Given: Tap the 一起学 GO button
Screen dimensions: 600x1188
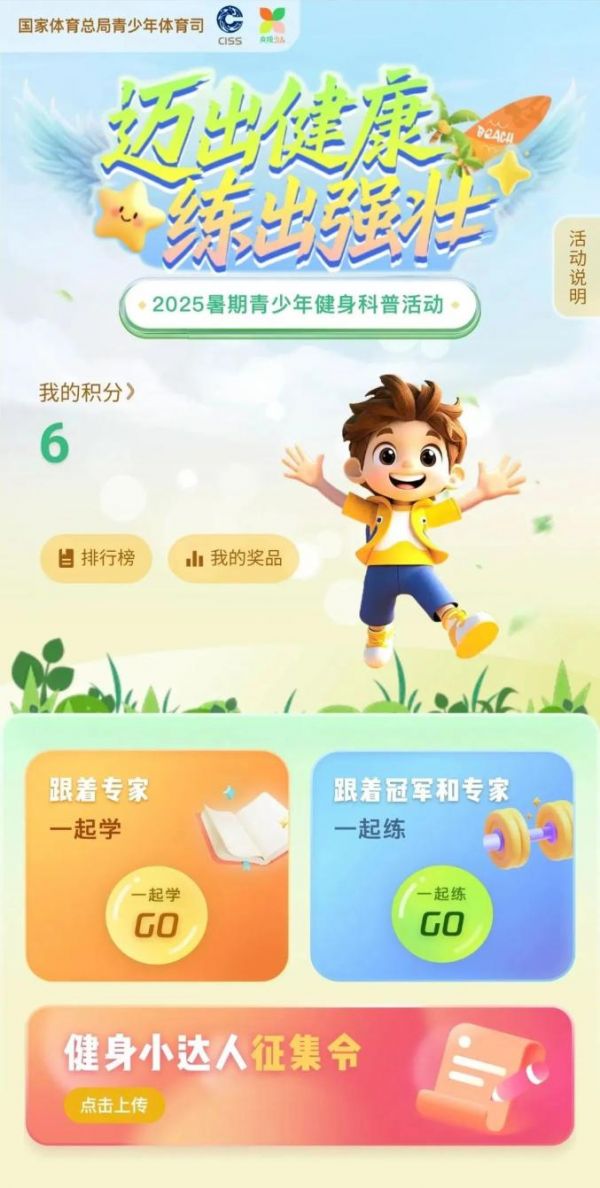Looking at the screenshot, I should [x=156, y=914].
